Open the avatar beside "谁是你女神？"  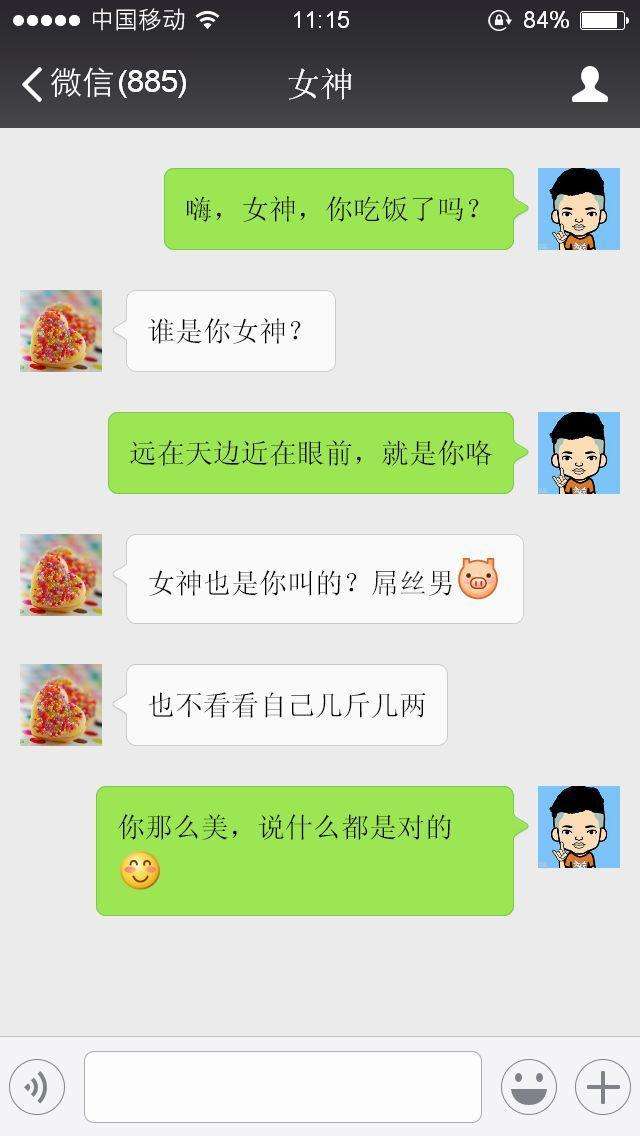[61, 331]
